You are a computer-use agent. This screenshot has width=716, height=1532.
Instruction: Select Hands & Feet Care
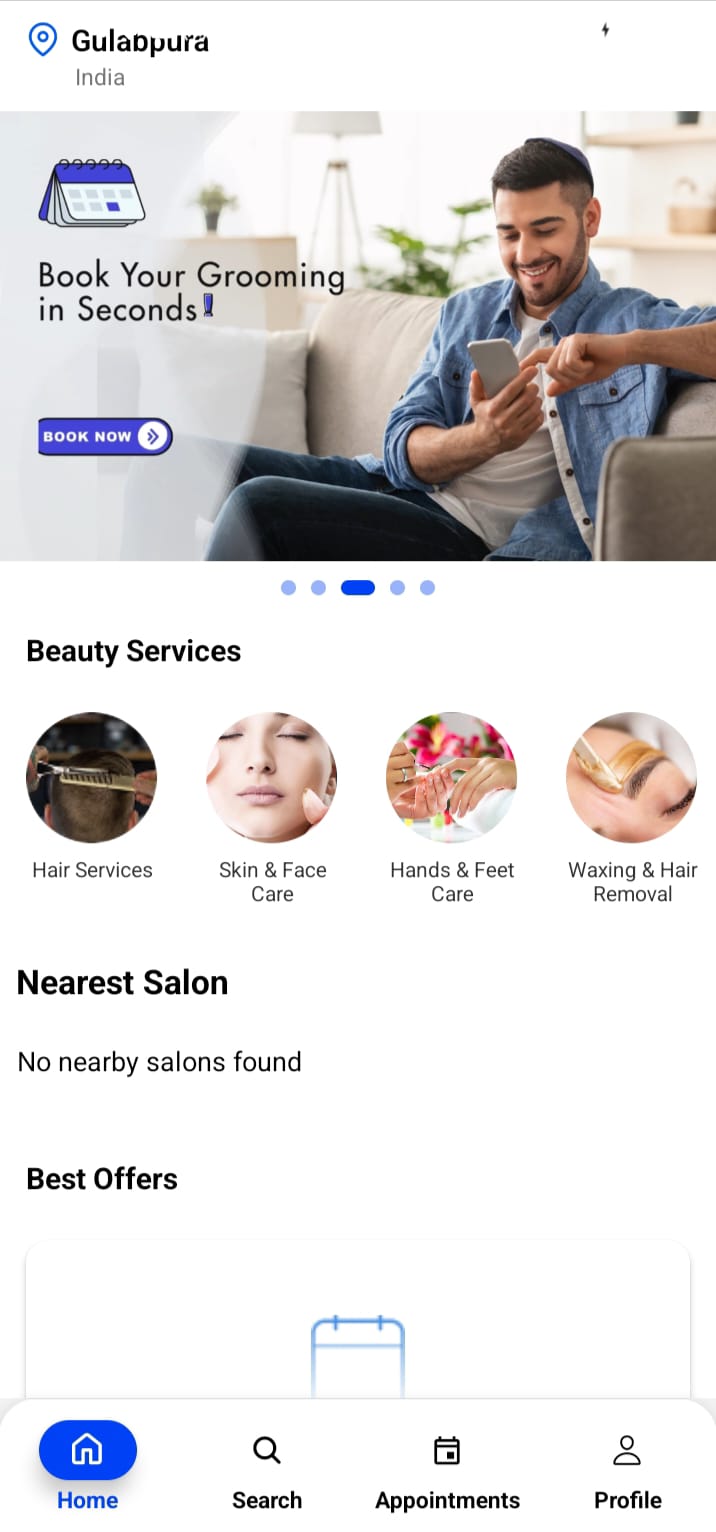pyautogui.click(x=452, y=777)
